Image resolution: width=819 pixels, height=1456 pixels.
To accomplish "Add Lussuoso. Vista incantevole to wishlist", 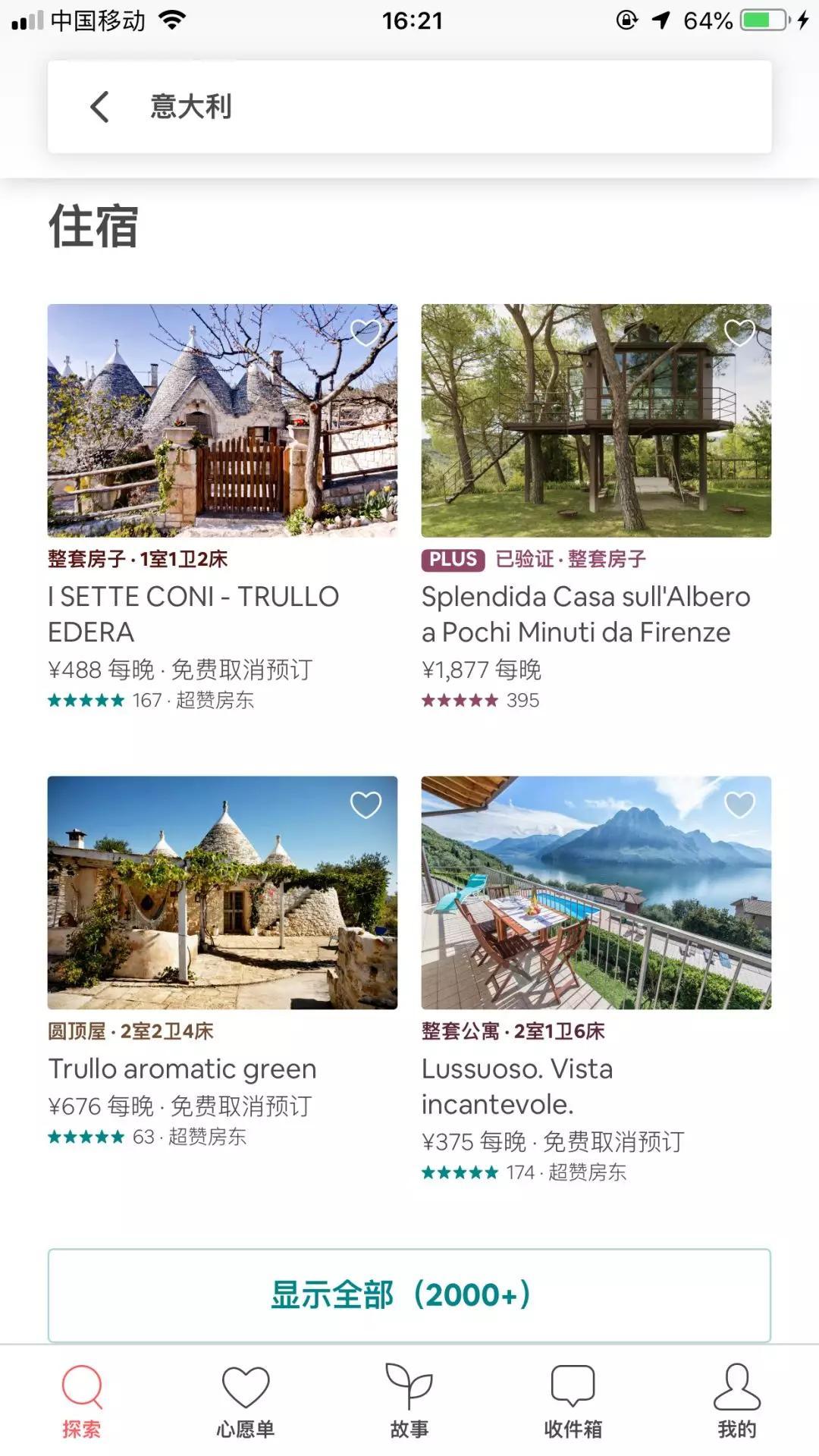I will click(x=739, y=805).
